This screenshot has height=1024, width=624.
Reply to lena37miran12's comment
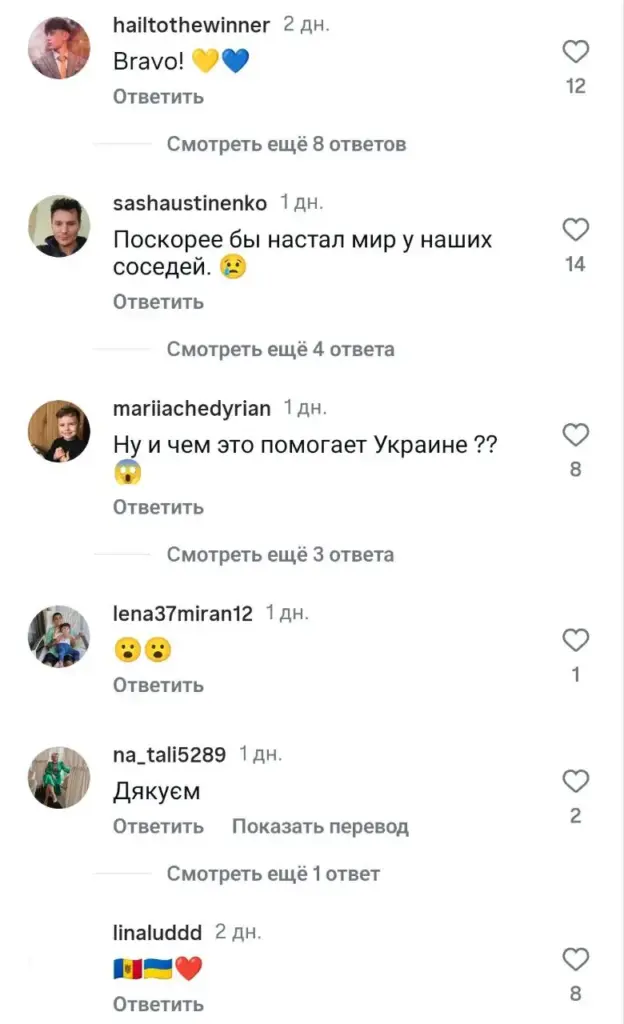pyautogui.click(x=159, y=685)
